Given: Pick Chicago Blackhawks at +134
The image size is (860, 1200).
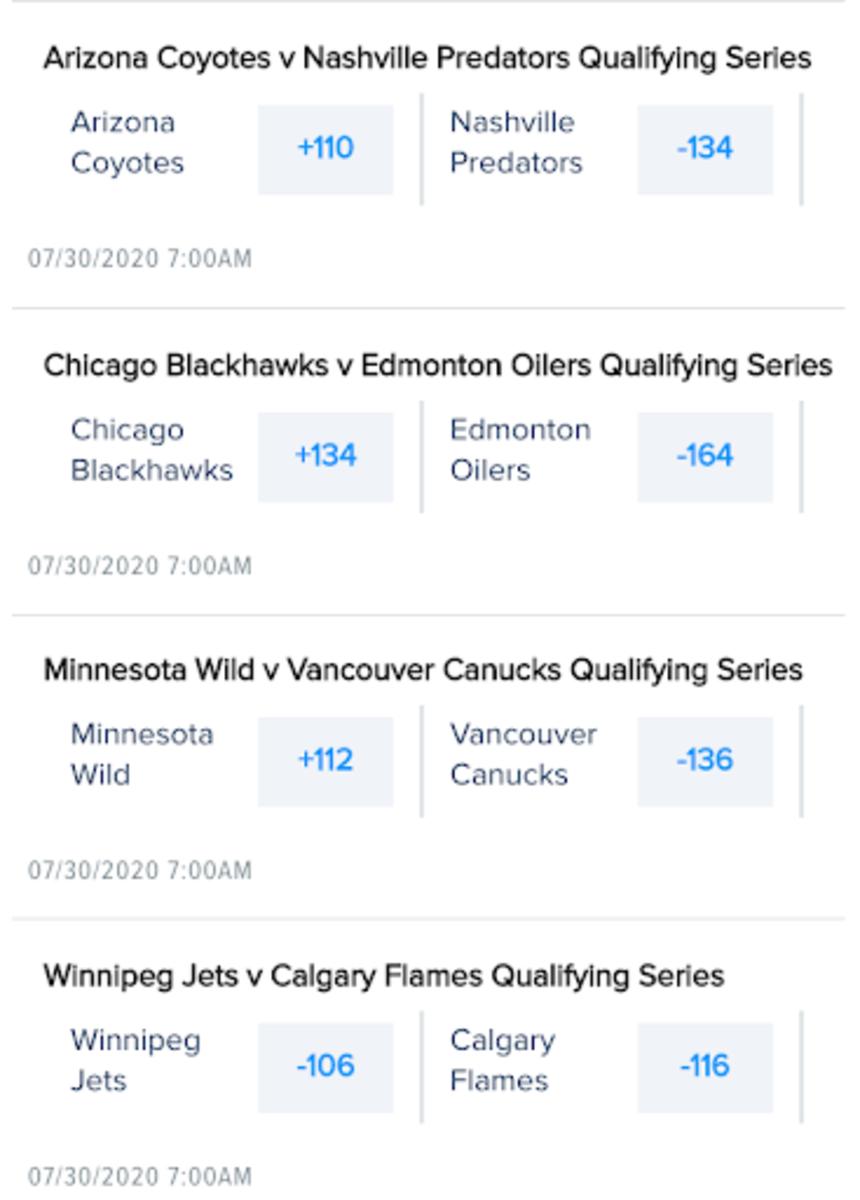Looking at the screenshot, I should pos(325,456).
